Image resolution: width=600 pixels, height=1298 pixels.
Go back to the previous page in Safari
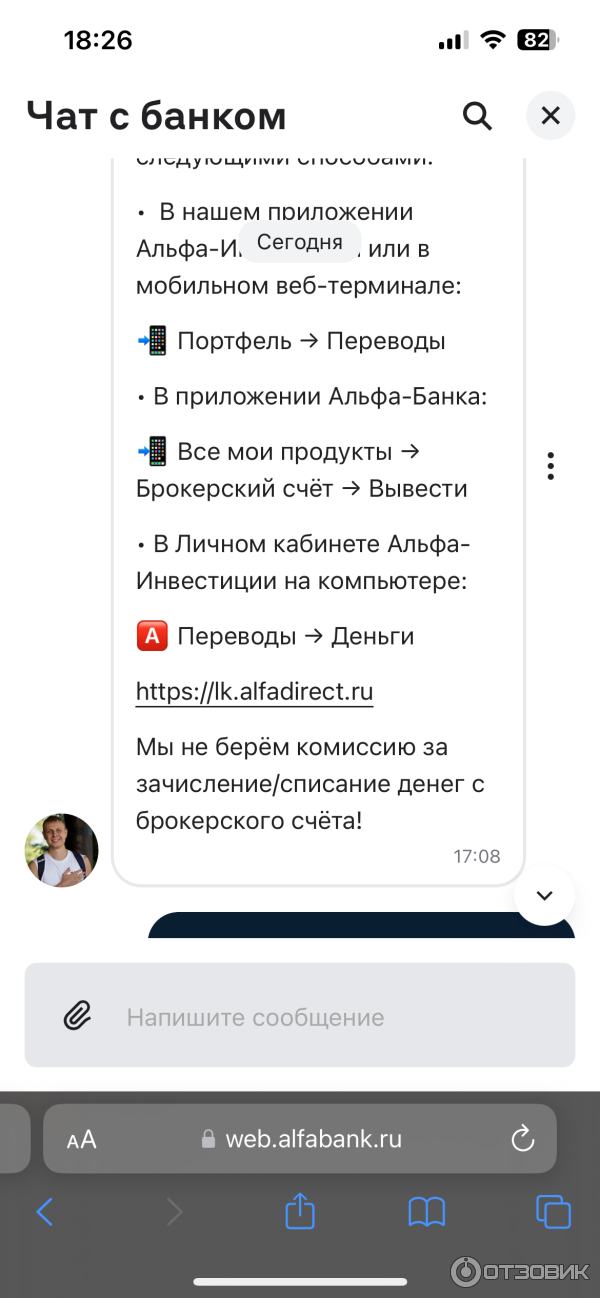pos(45,1212)
